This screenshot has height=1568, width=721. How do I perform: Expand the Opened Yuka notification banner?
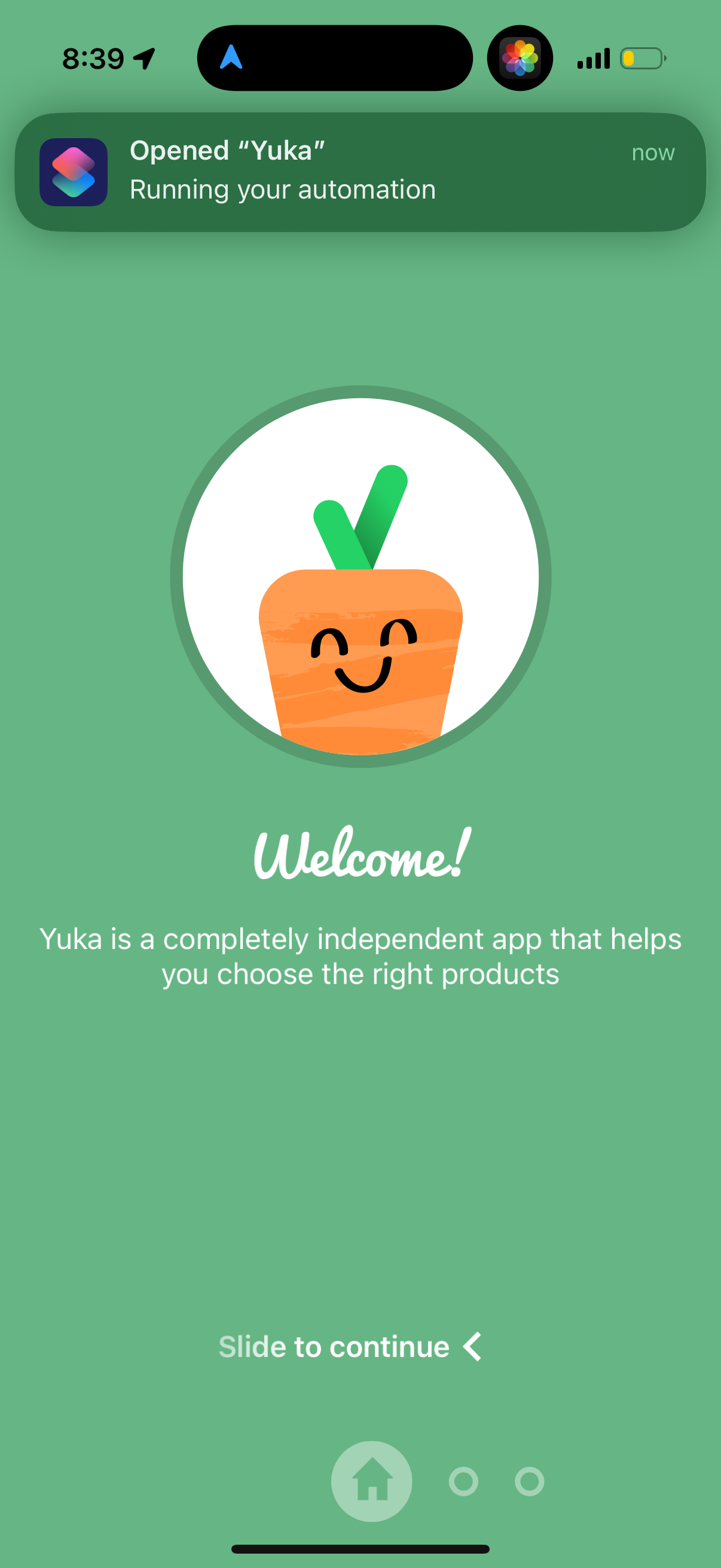point(360,172)
